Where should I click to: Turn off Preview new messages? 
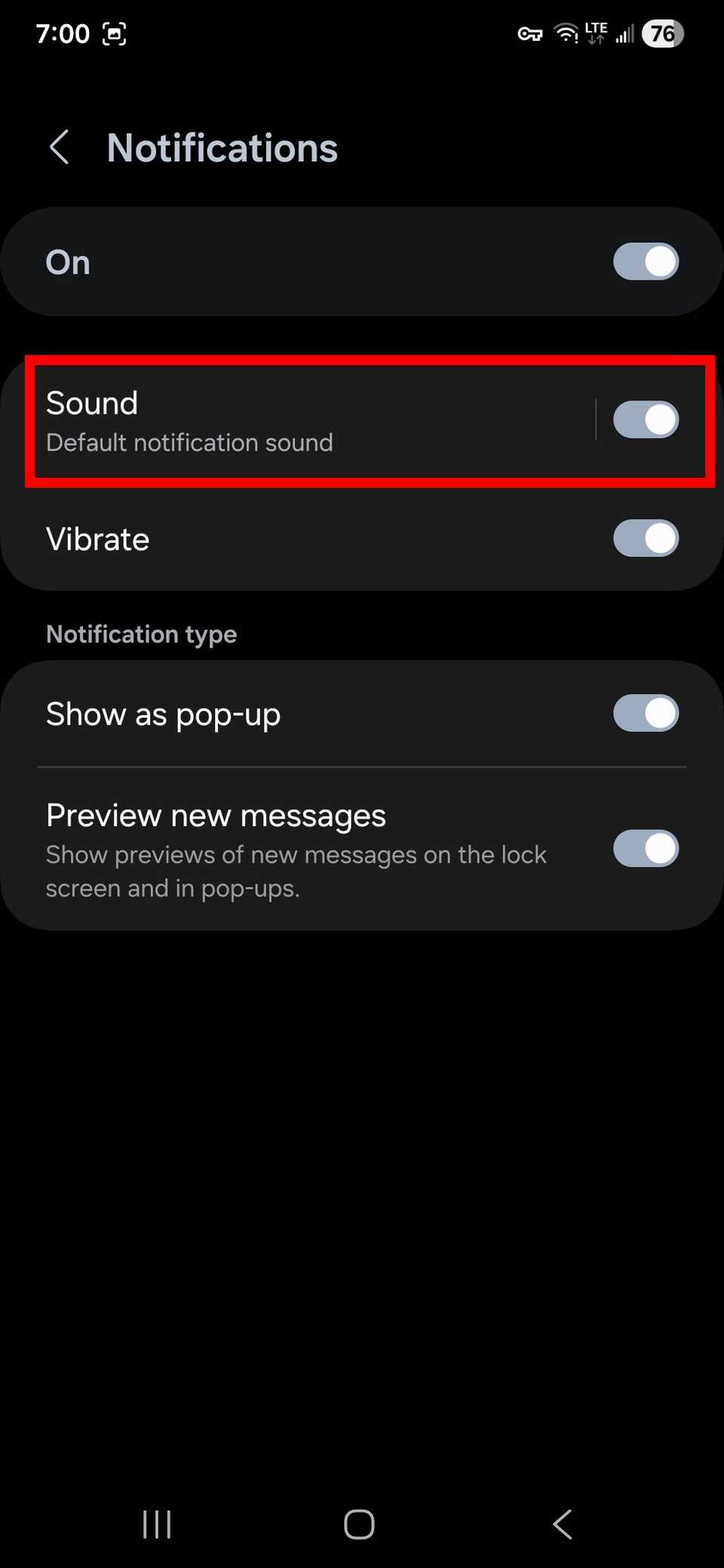646,849
